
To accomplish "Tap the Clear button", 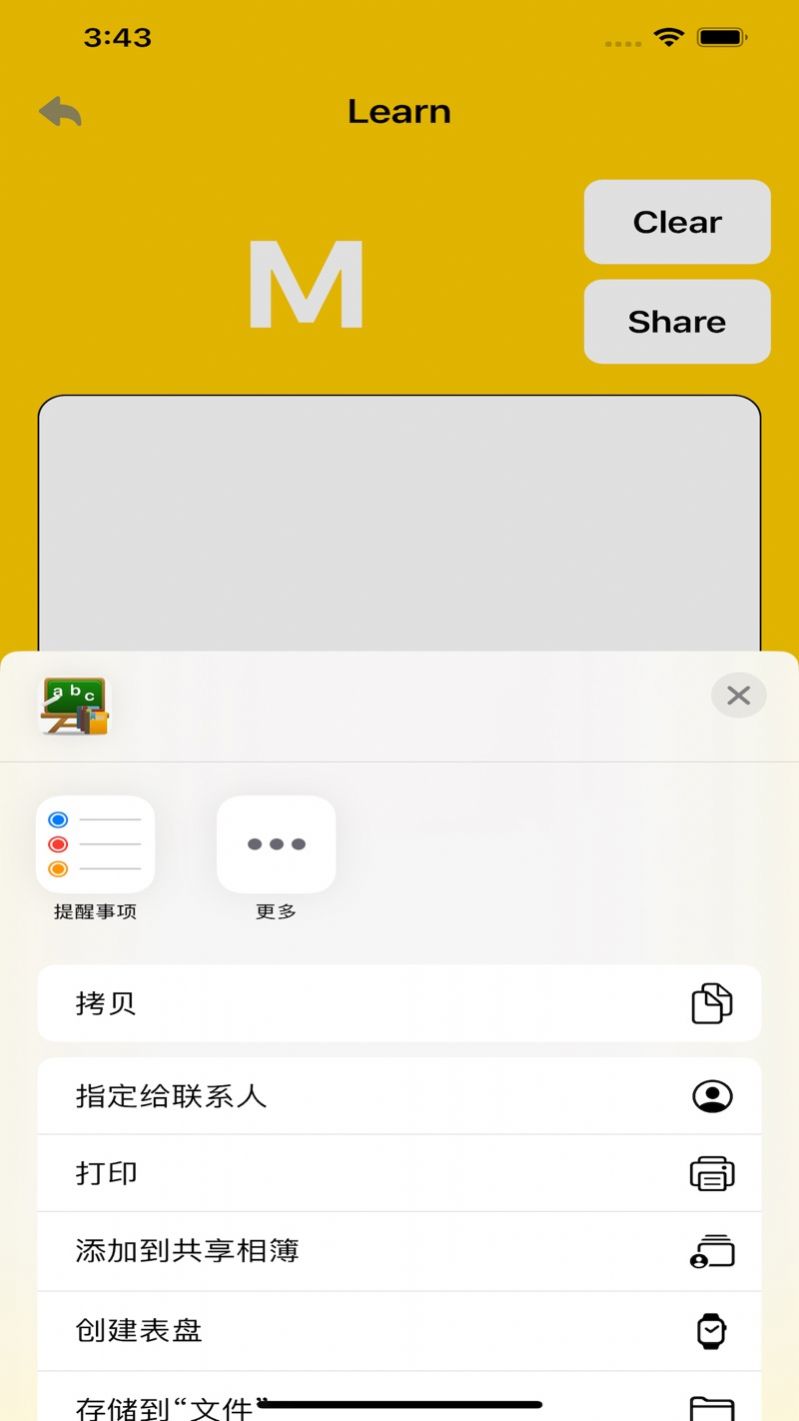I will click(x=677, y=222).
